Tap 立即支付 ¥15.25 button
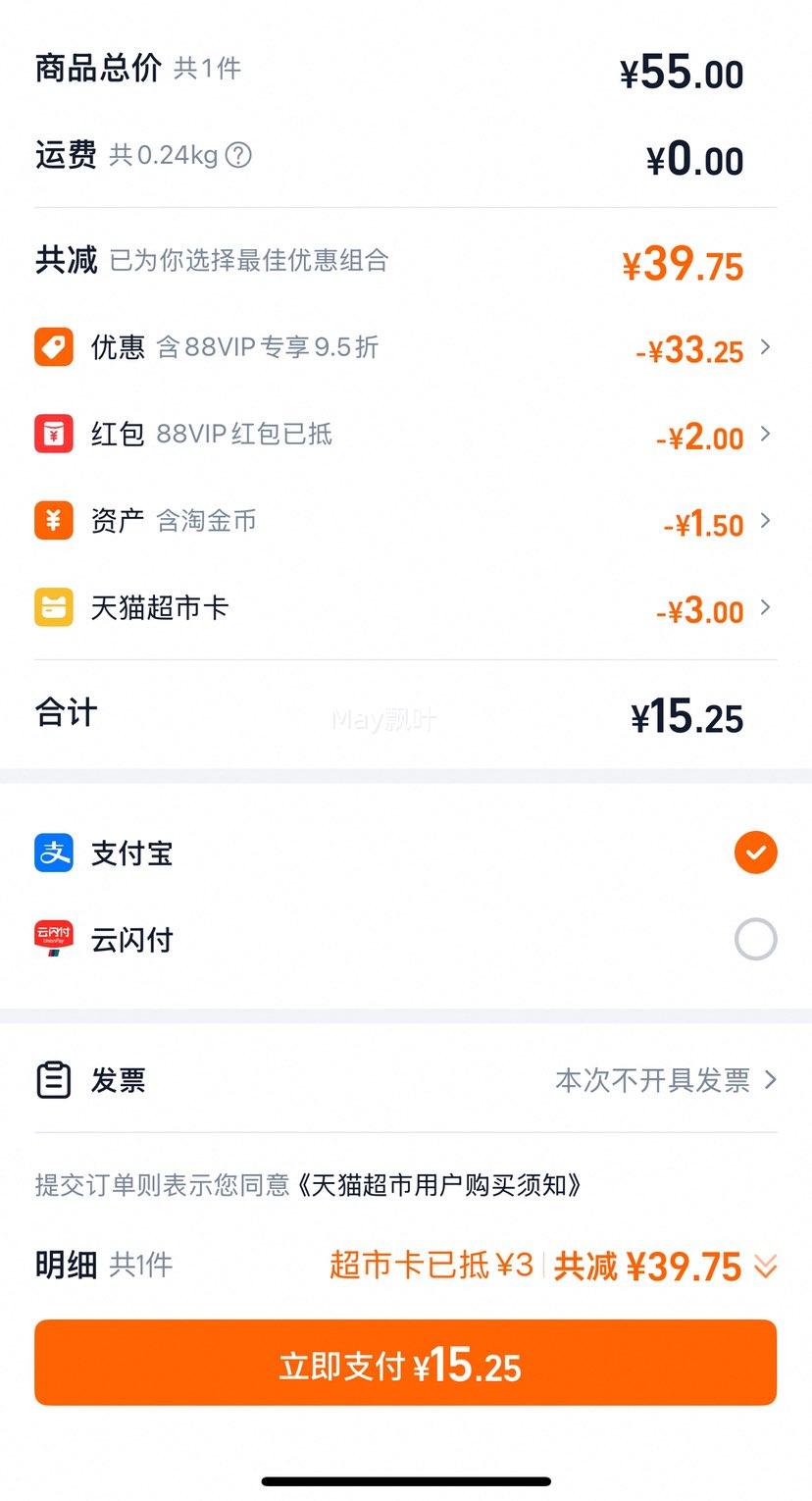Screen dimensions: 812x1501 point(405,1363)
